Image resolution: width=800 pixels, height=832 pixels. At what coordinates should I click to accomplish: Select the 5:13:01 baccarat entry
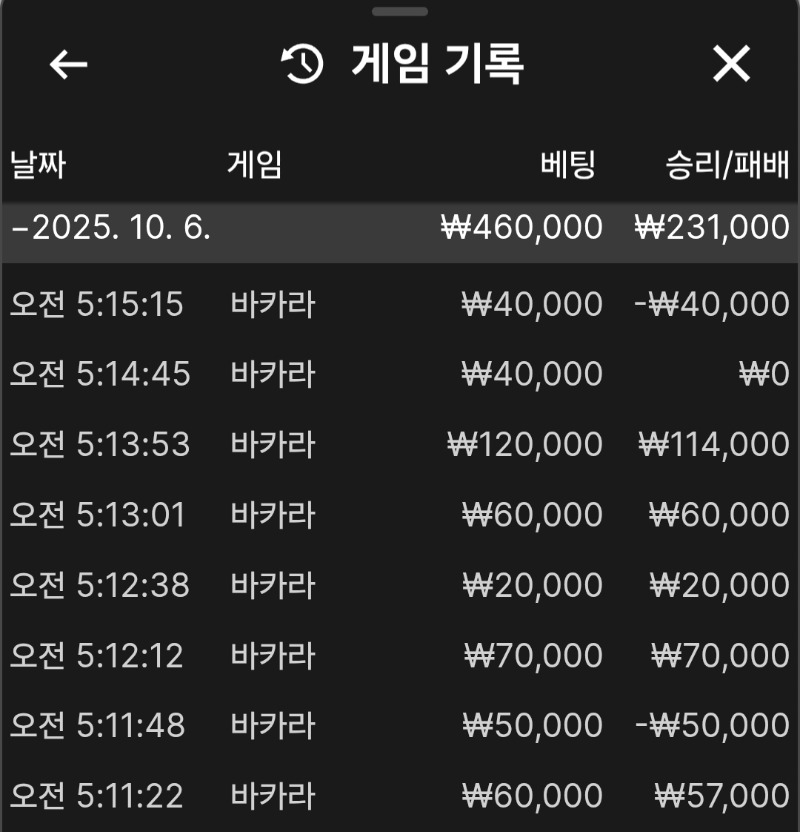(x=400, y=515)
